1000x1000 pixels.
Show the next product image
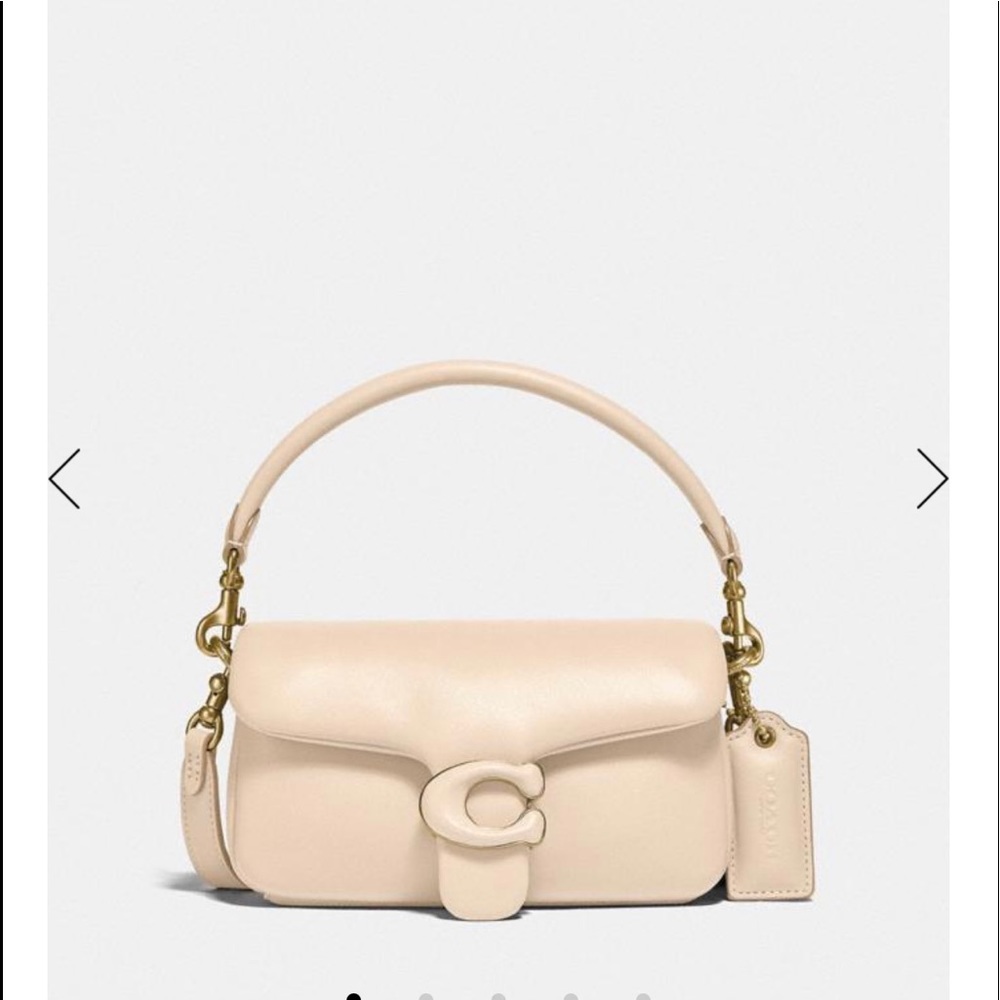pyautogui.click(x=931, y=479)
